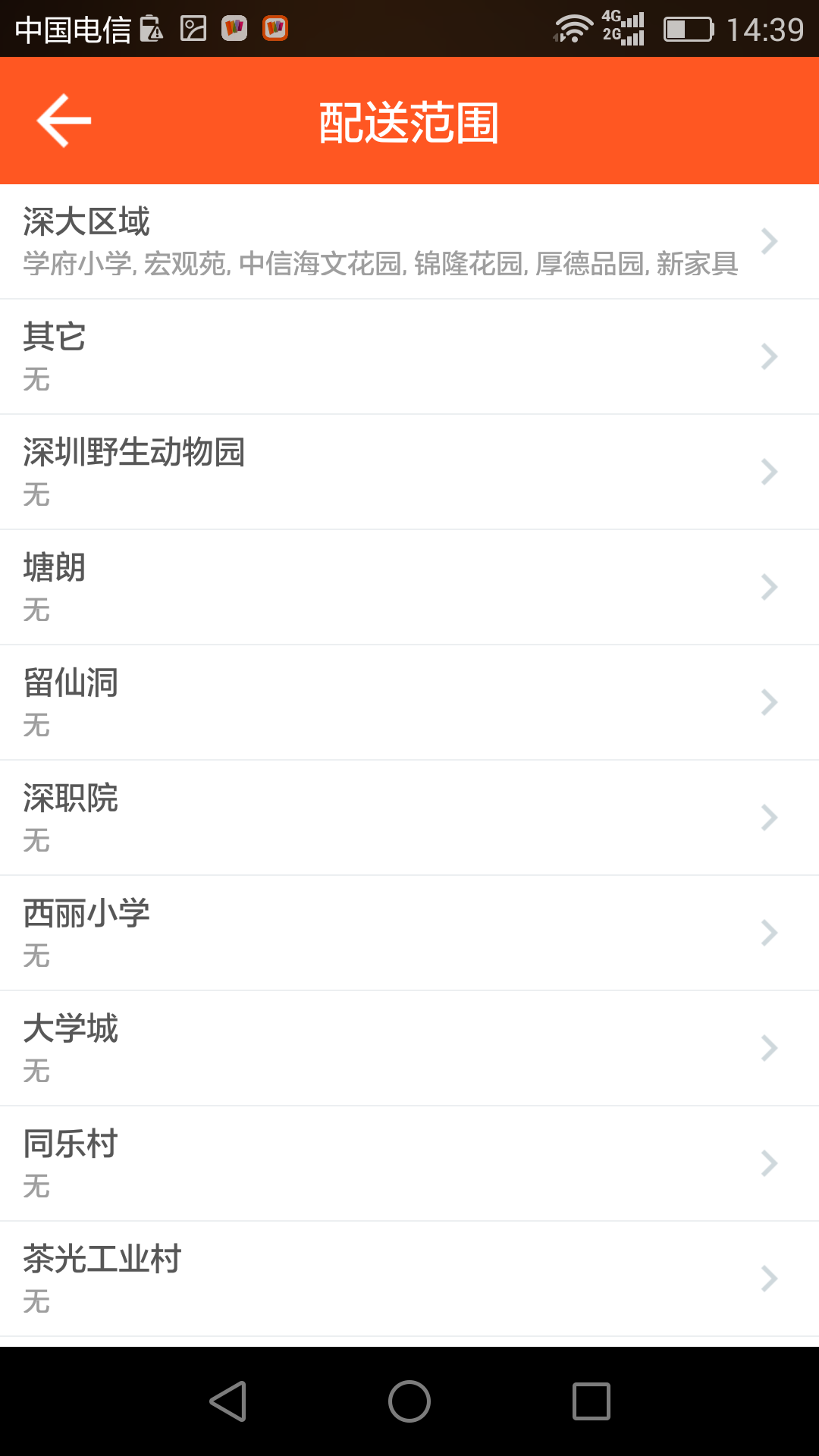Open the 大学城 delivery area
819x1456 pixels.
click(409, 1048)
